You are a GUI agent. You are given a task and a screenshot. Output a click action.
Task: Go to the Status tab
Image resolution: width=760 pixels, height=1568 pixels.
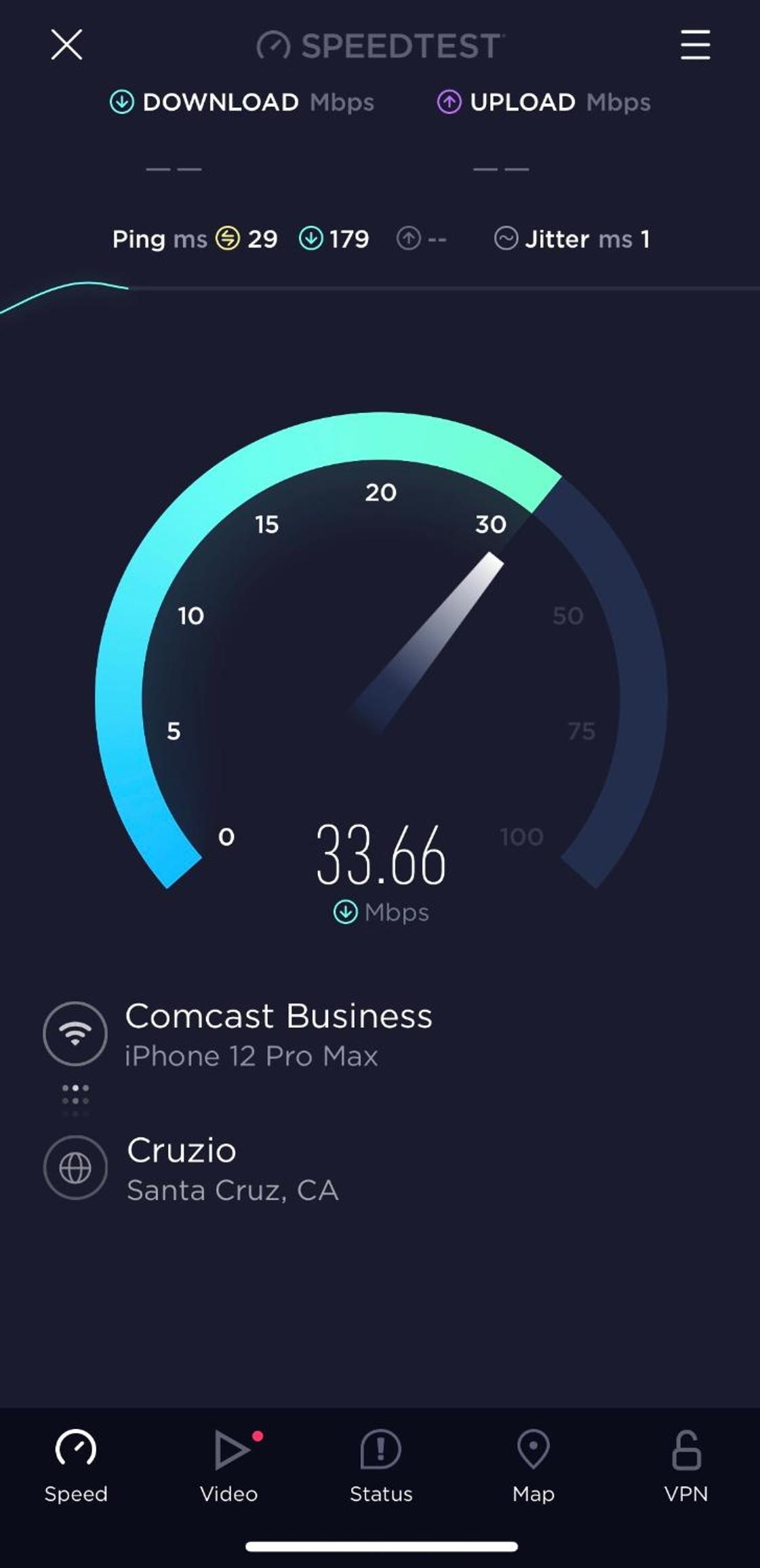pyautogui.click(x=381, y=1464)
